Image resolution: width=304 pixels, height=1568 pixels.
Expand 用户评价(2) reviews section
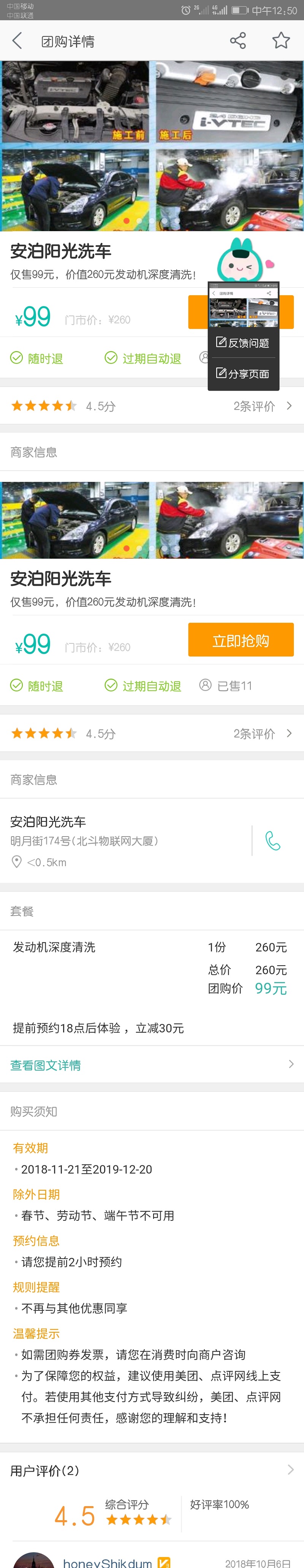click(152, 1470)
